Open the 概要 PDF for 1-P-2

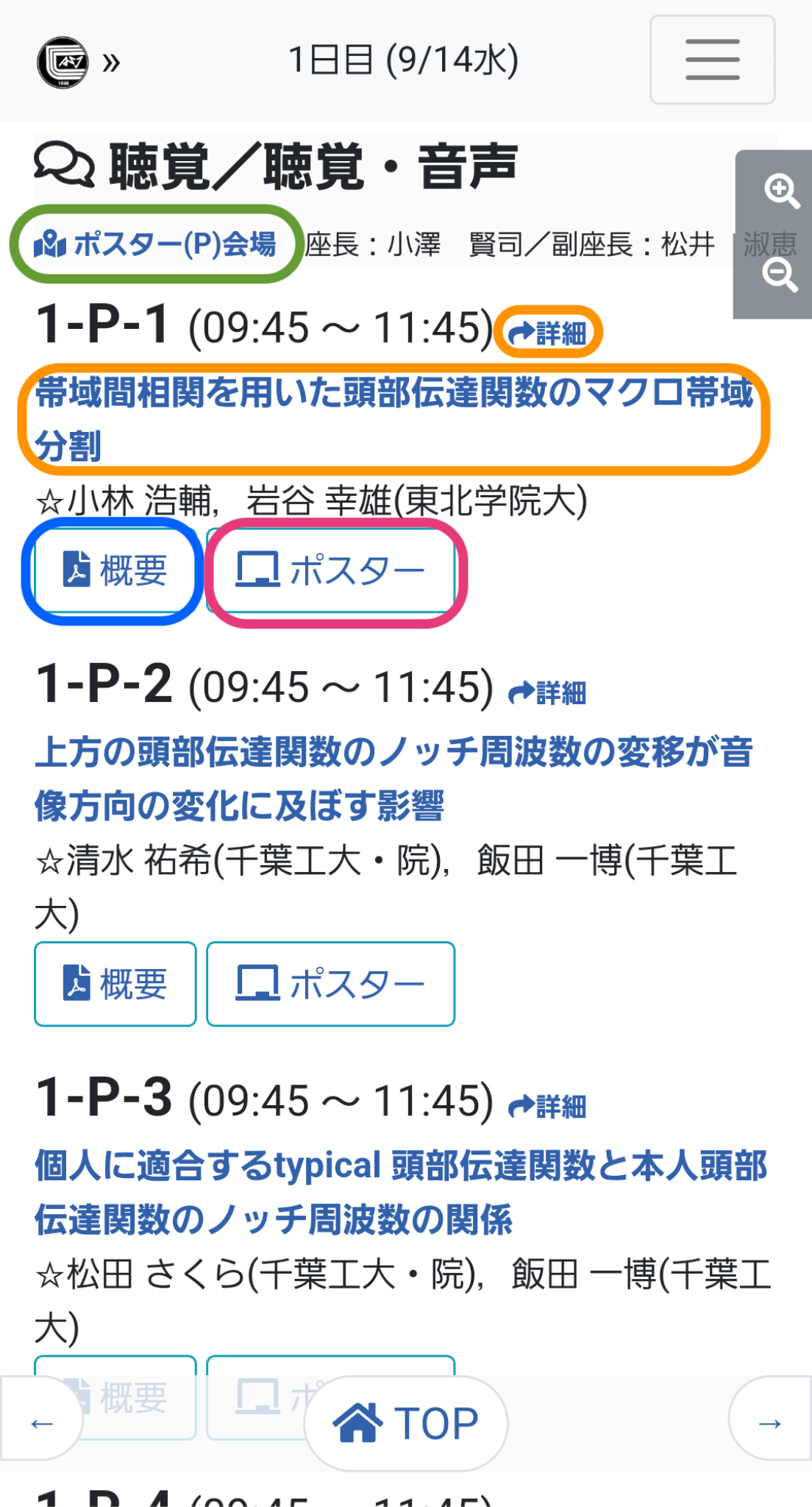coord(115,984)
